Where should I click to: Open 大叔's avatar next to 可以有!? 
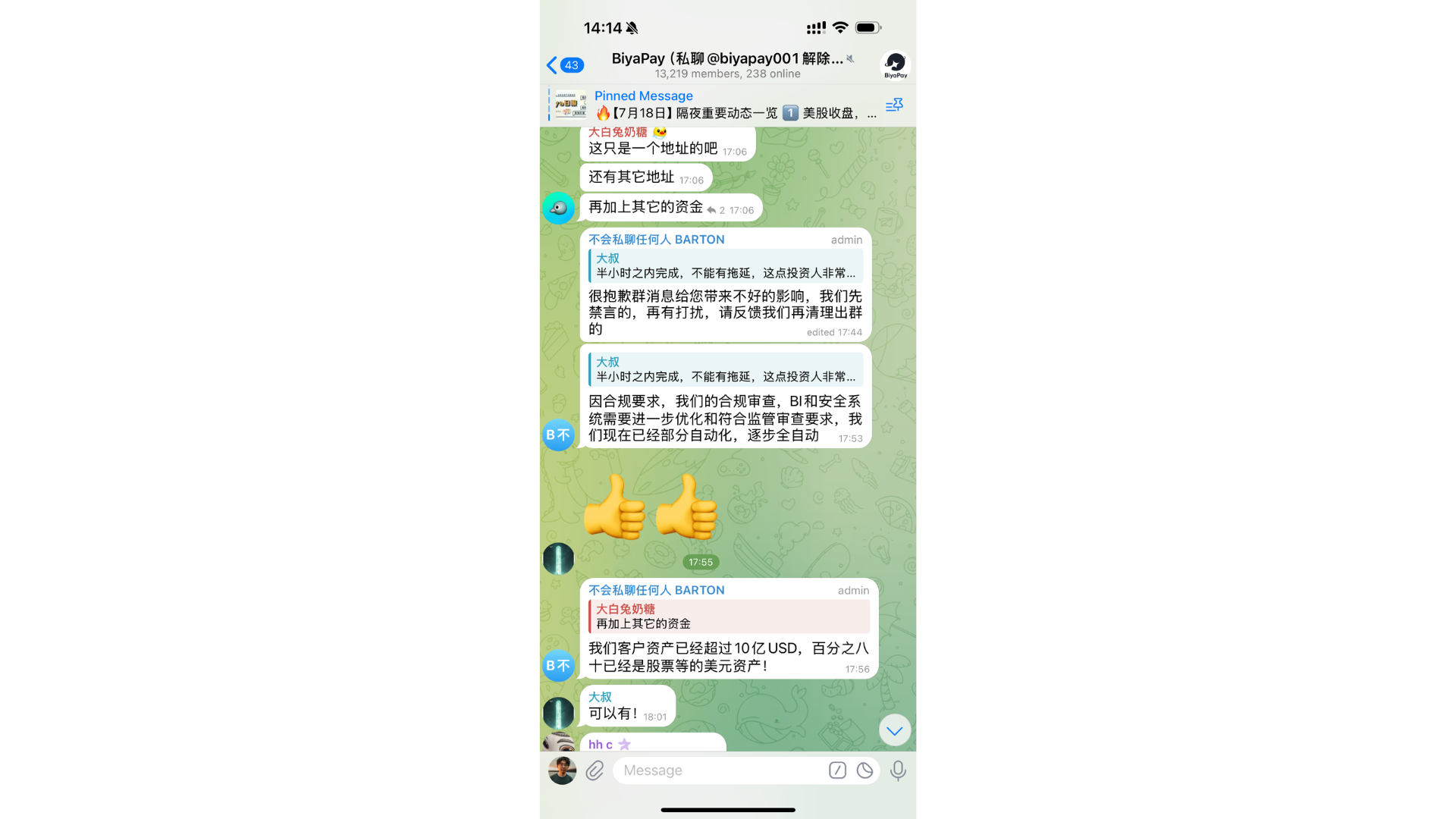click(x=558, y=713)
